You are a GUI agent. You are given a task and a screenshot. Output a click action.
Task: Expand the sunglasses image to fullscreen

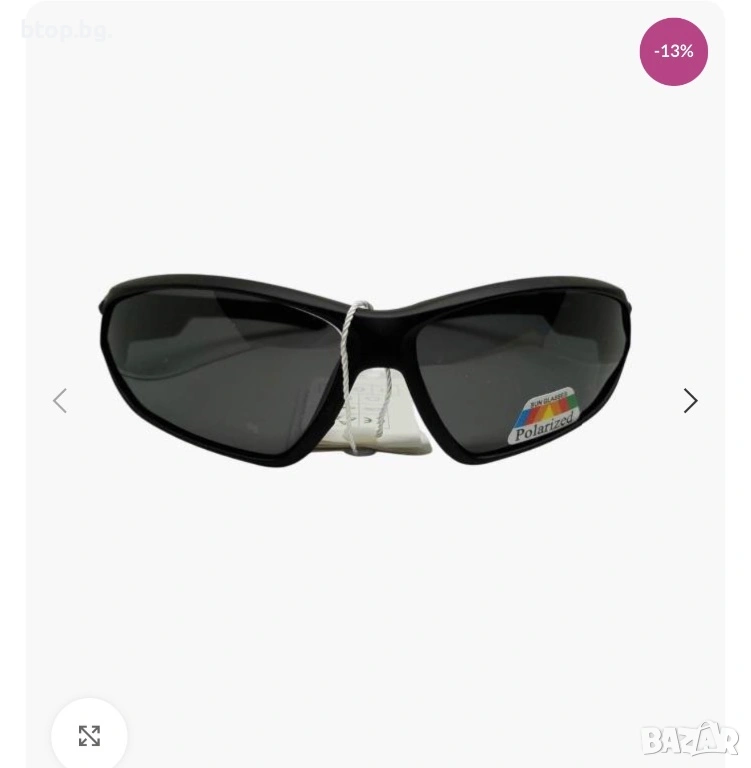pyautogui.click(x=89, y=736)
